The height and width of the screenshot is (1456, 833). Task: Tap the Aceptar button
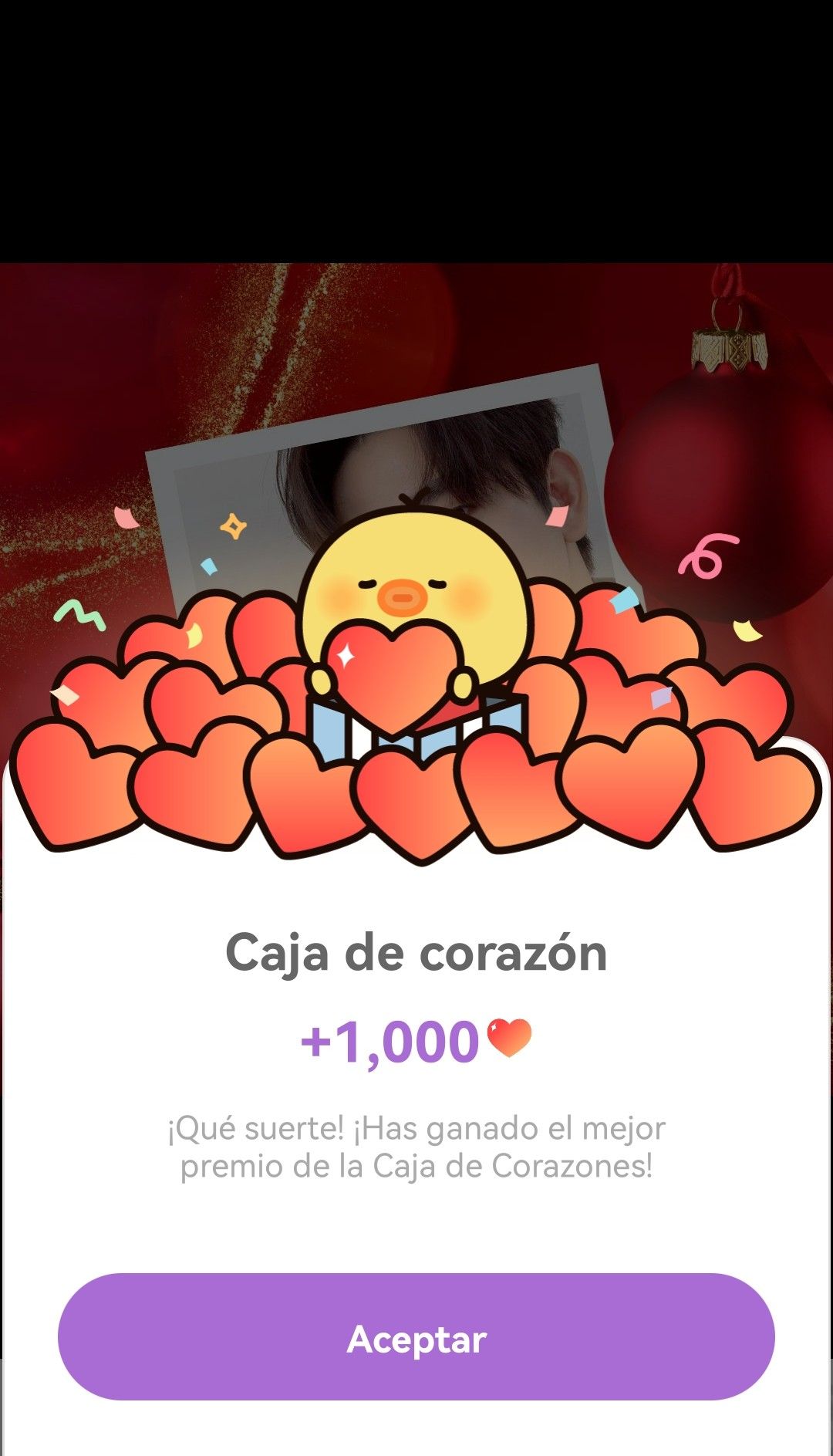click(416, 1337)
